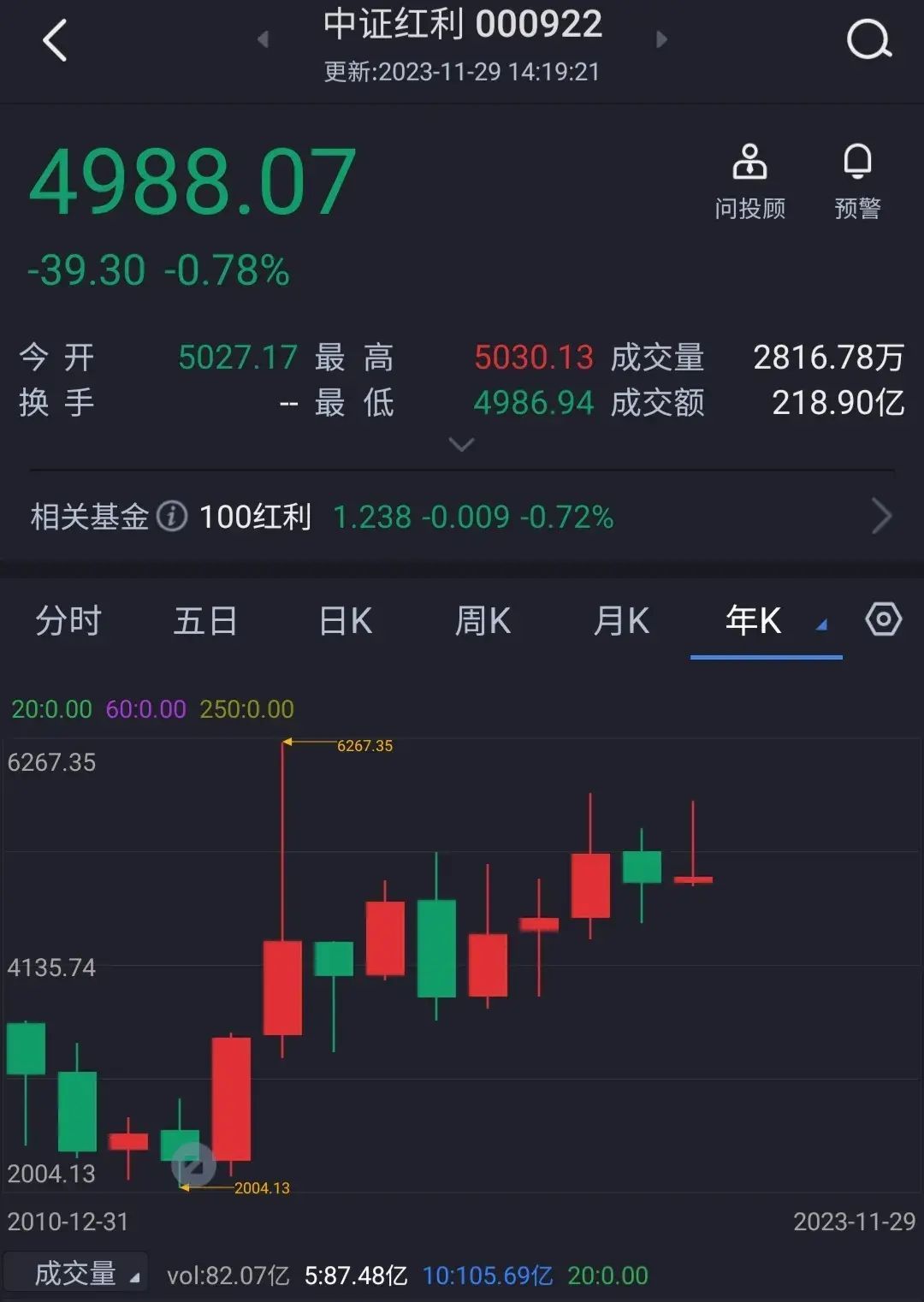
Task: Switch to the 分时 chart tab
Action: pos(68,620)
